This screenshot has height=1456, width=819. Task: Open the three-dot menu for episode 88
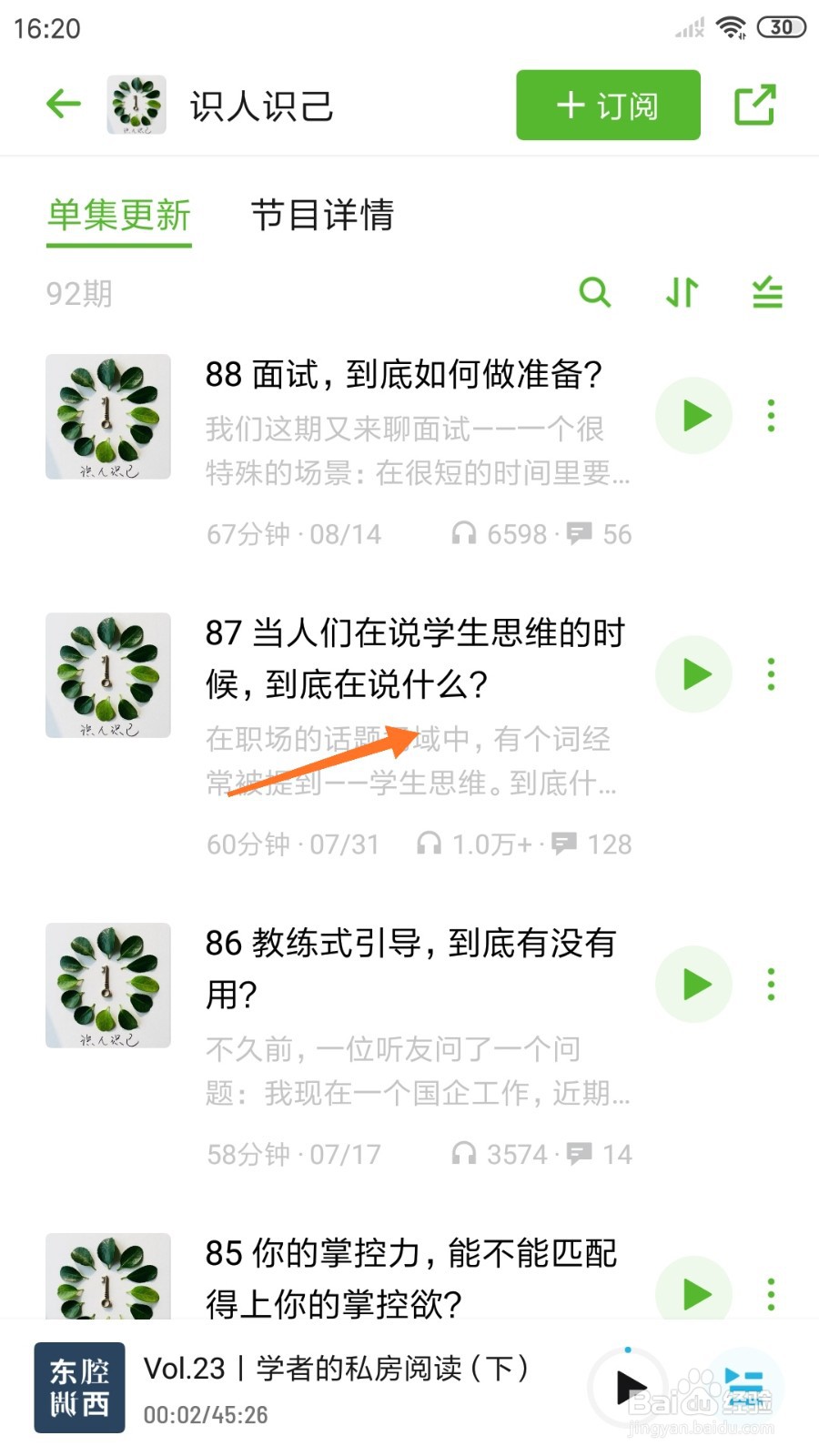click(771, 416)
